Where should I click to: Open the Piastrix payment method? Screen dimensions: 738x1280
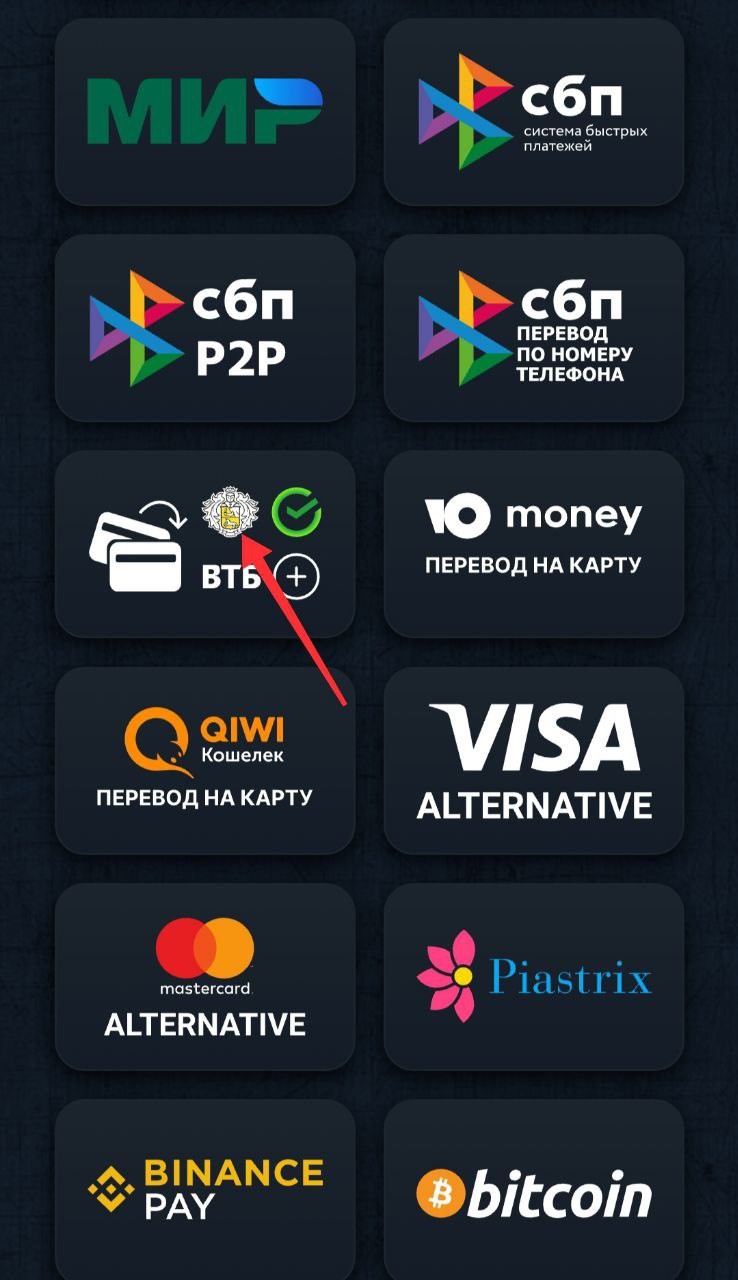tap(534, 977)
